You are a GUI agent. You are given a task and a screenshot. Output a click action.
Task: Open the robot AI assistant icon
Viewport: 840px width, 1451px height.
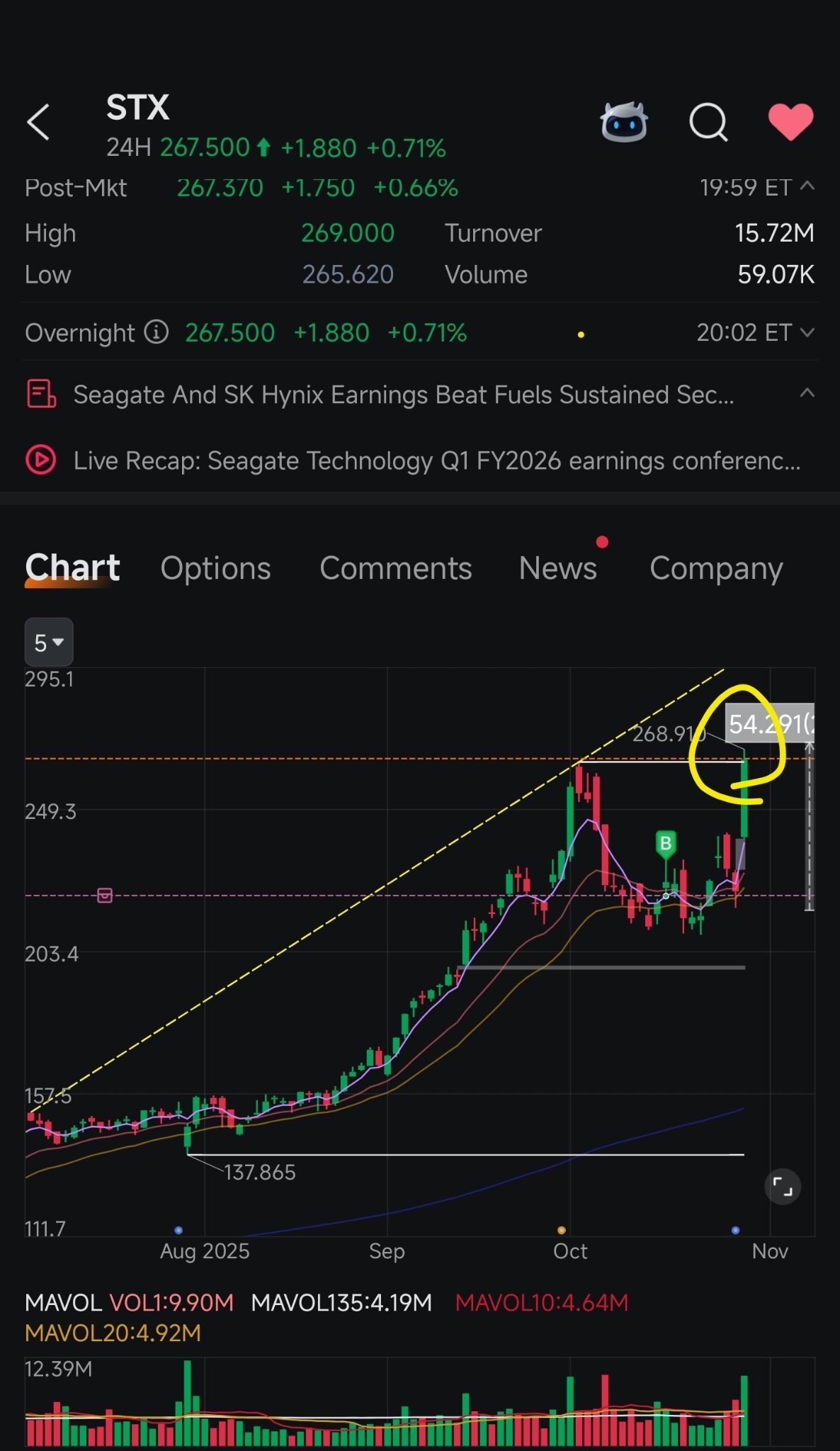tap(624, 122)
